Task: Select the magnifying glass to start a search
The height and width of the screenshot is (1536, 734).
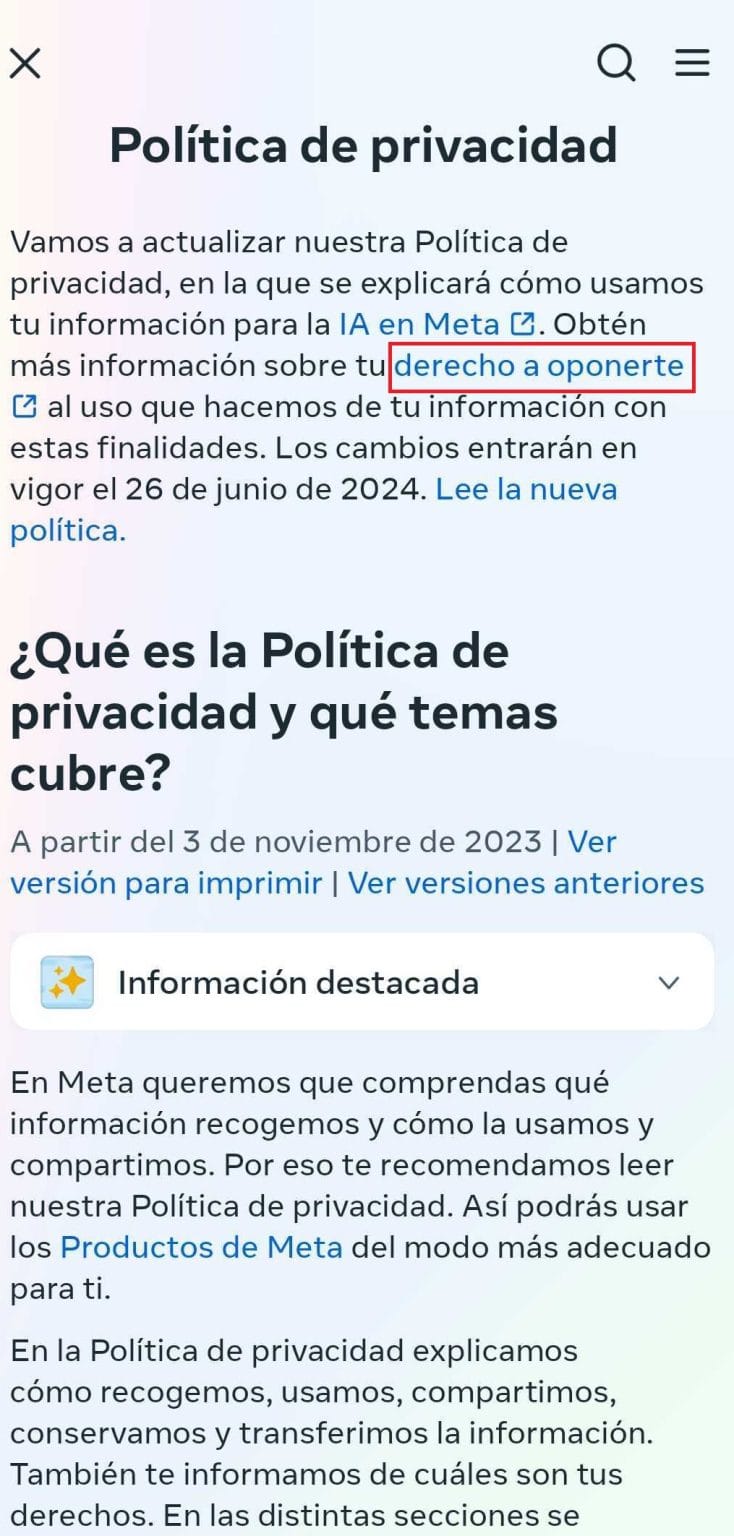Action: click(x=616, y=64)
